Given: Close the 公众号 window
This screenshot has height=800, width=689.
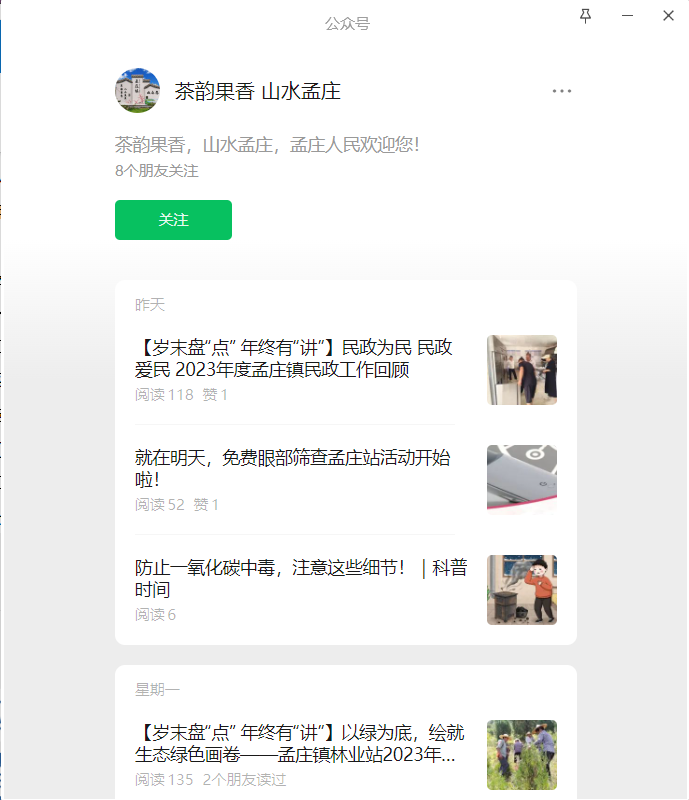Looking at the screenshot, I should tap(668, 15).
